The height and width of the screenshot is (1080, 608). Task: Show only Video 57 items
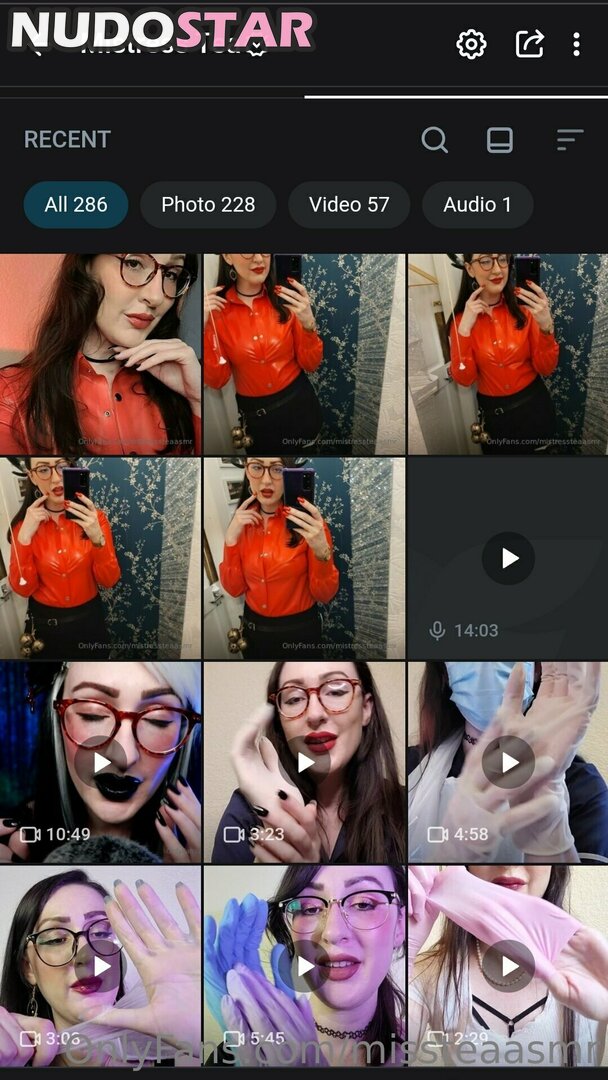[x=349, y=205]
